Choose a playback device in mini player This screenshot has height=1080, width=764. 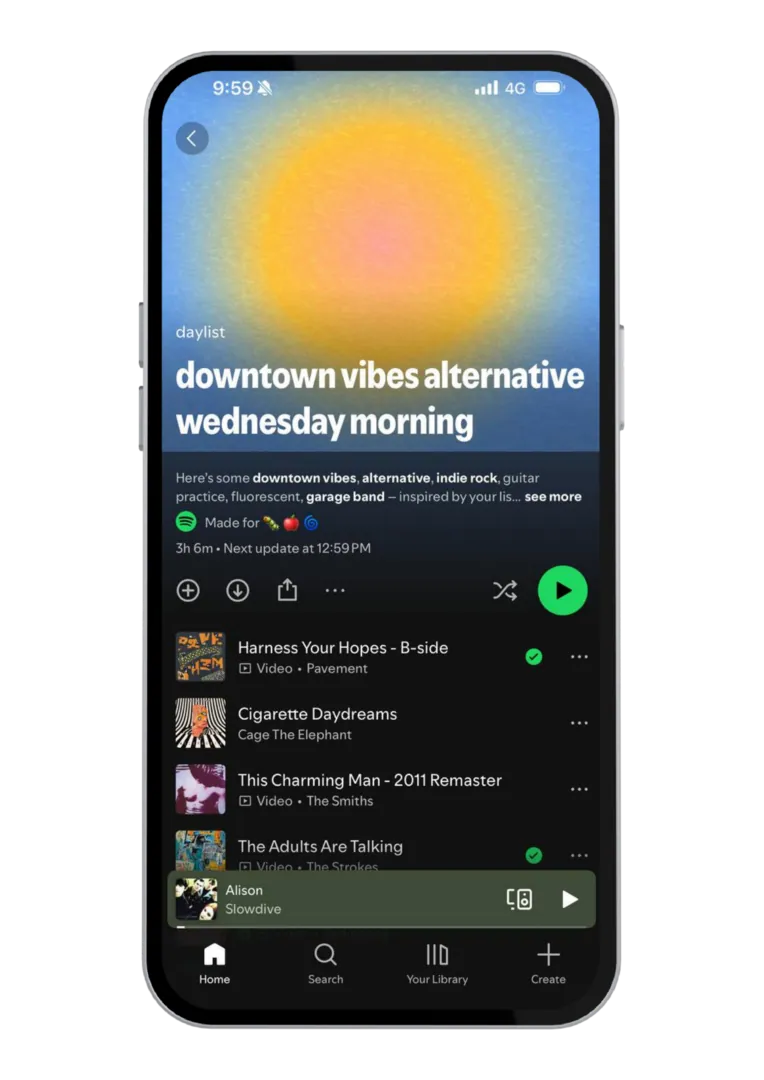click(x=519, y=899)
